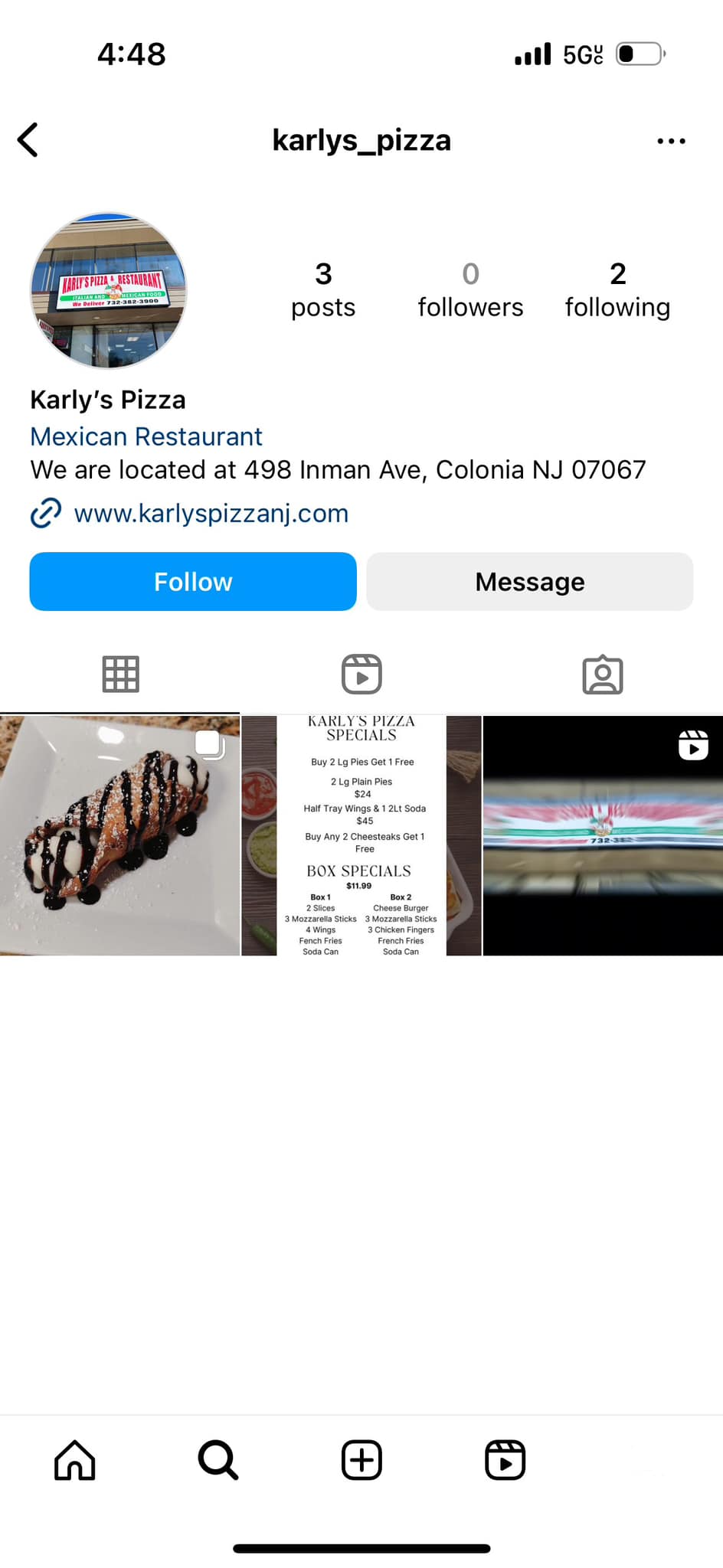Open the Karly's Pizza Specials post
Screen dimensions: 723x1568
click(x=361, y=835)
